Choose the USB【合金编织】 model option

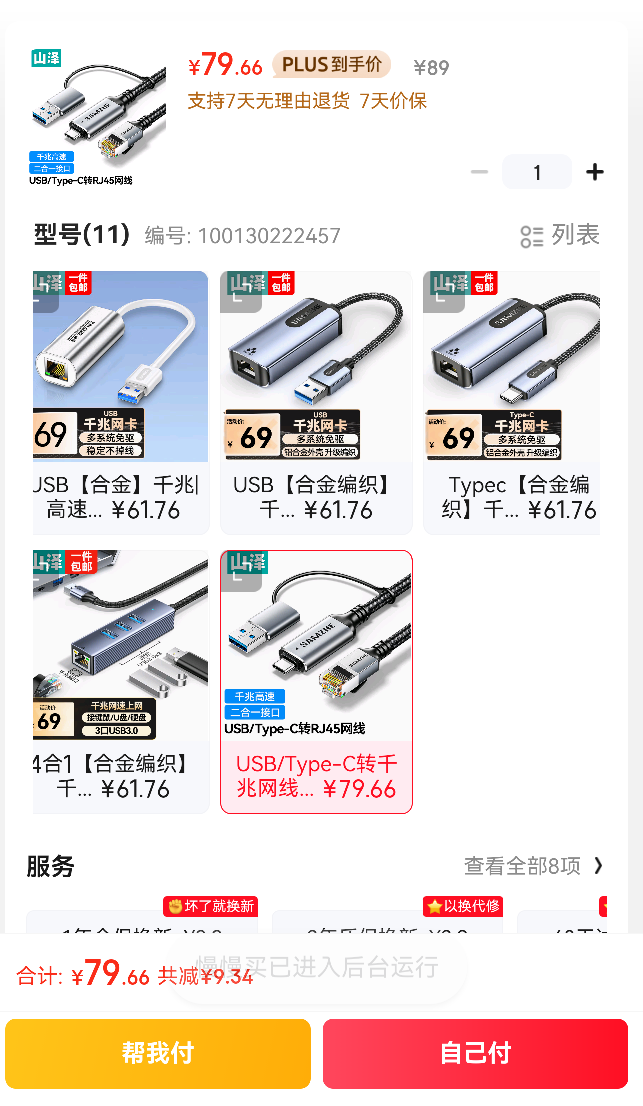pos(316,402)
